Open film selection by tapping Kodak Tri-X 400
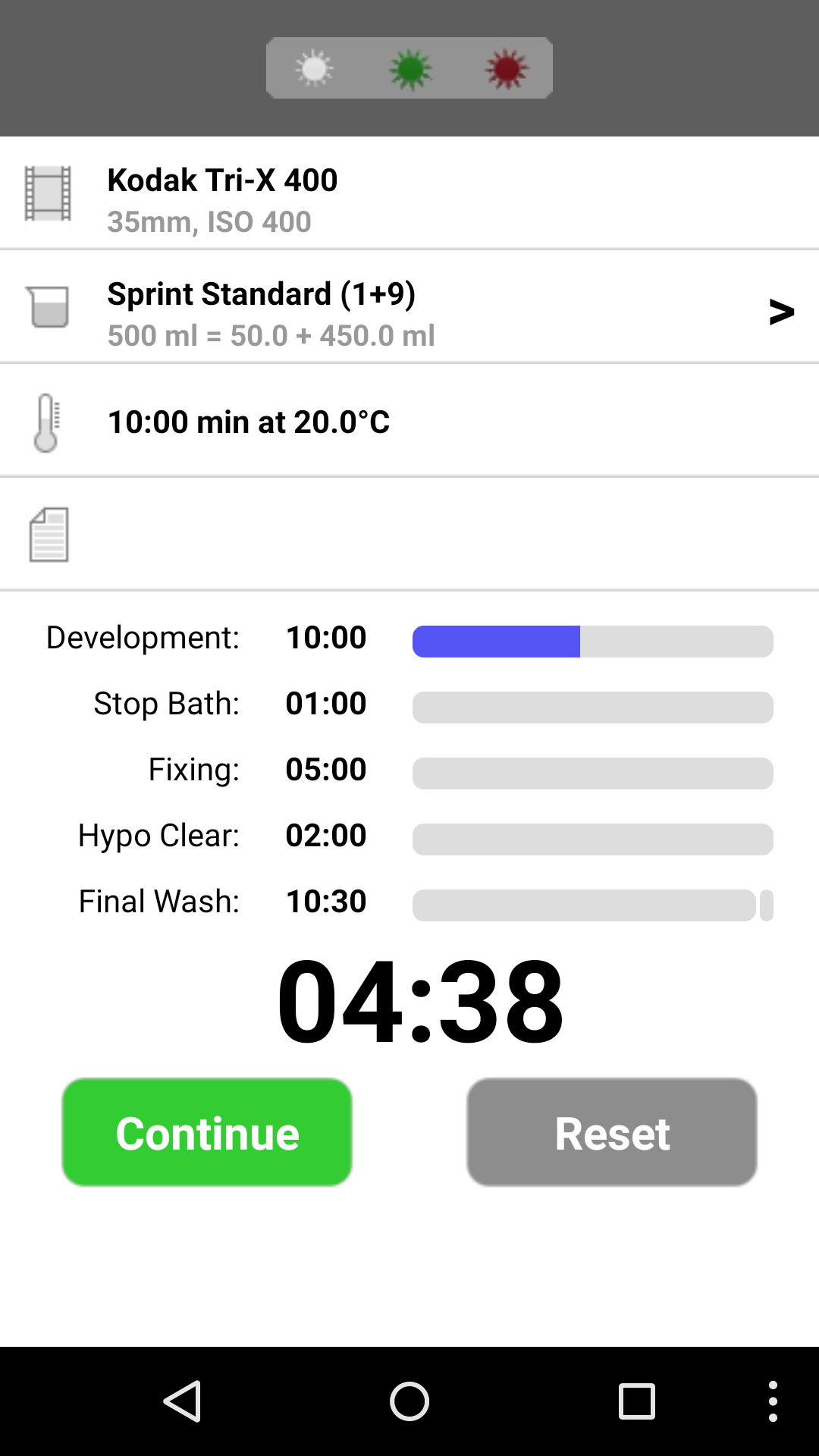The width and height of the screenshot is (819, 1456). pos(222,180)
